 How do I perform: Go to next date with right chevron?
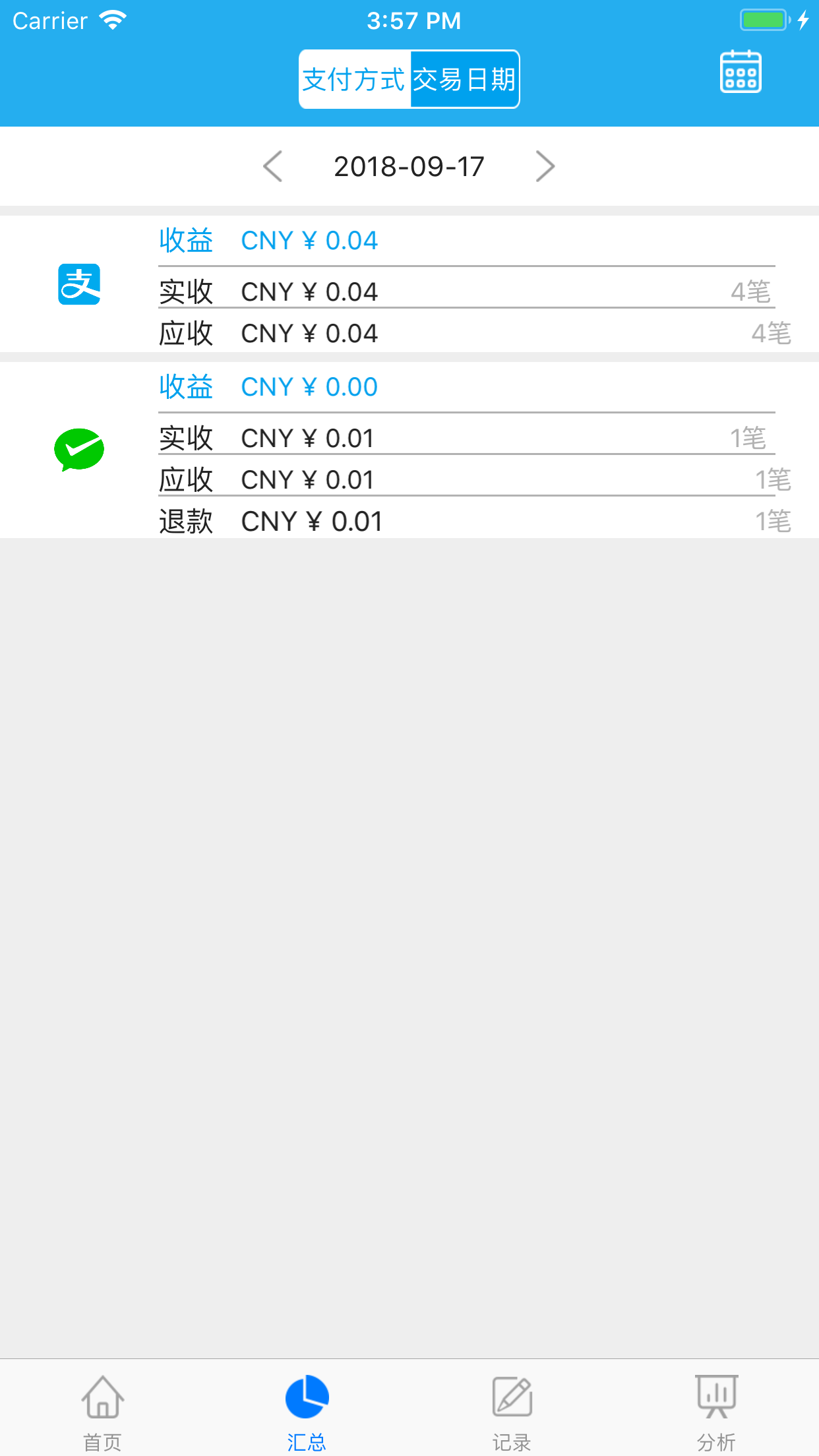coord(545,167)
